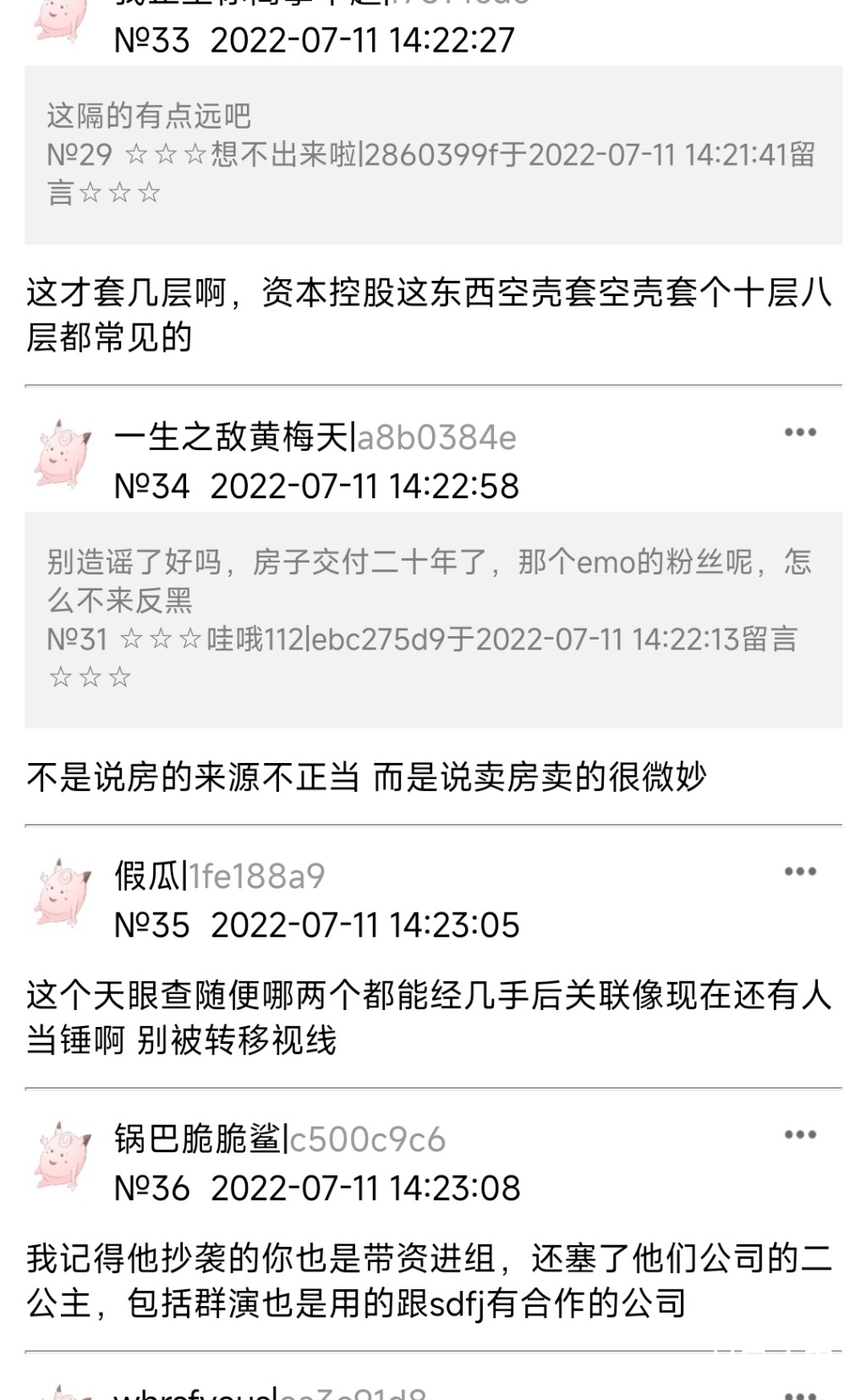View profile picture of 假瓜
This screenshot has width=866, height=1400.
[63, 893]
